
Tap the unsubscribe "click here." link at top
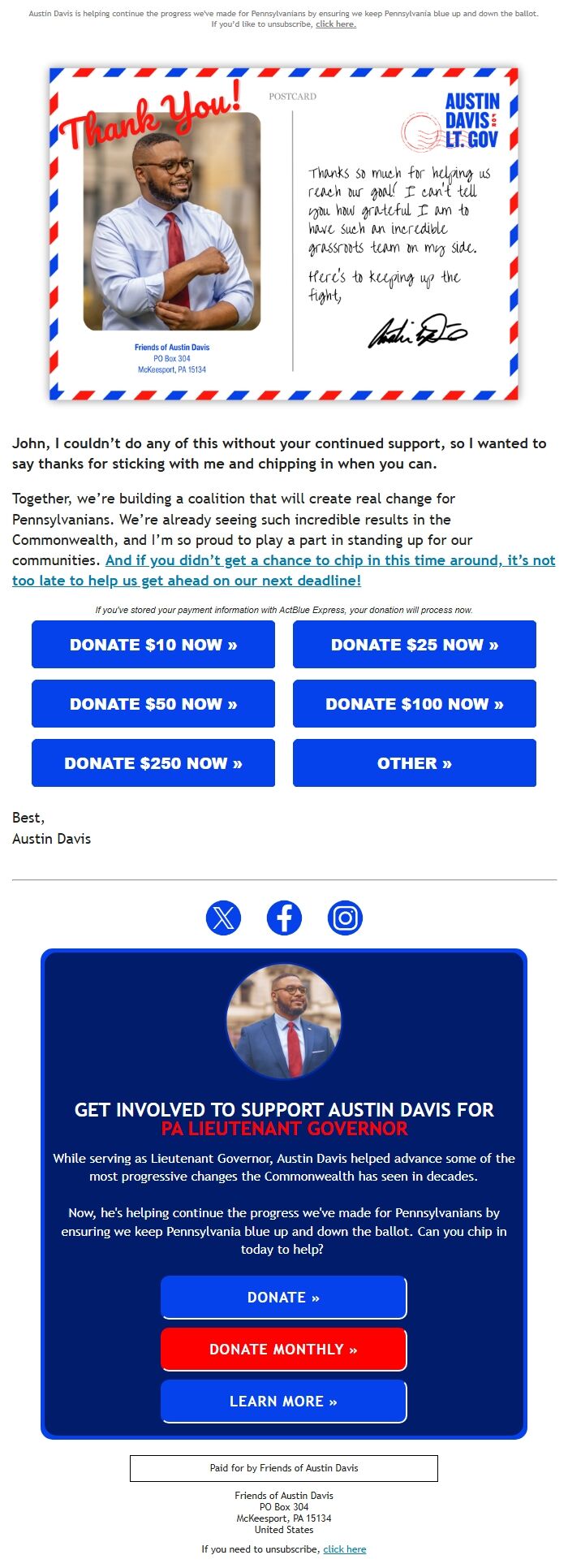(335, 24)
